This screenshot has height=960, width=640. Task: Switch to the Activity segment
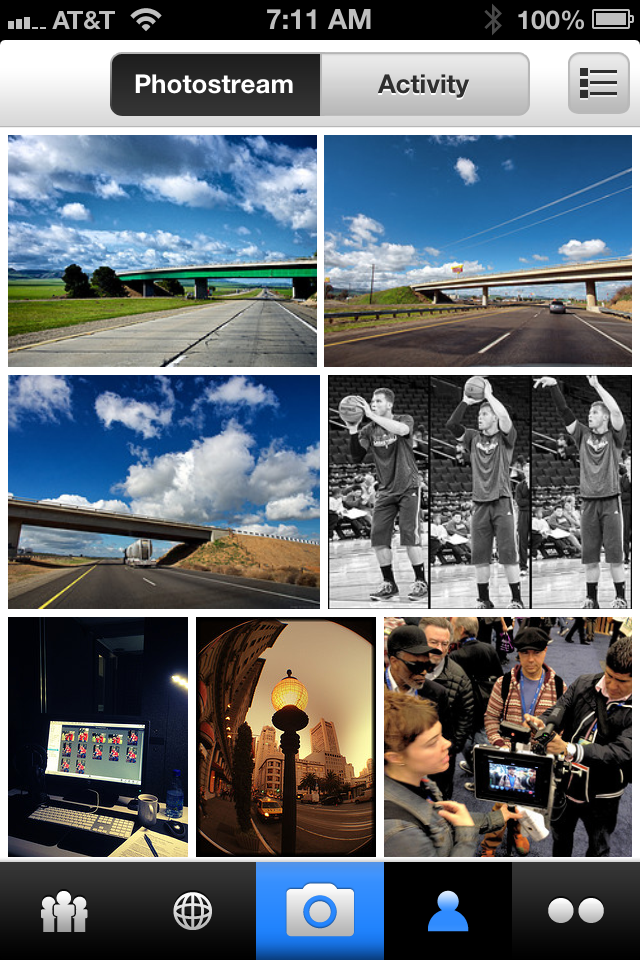(x=423, y=85)
